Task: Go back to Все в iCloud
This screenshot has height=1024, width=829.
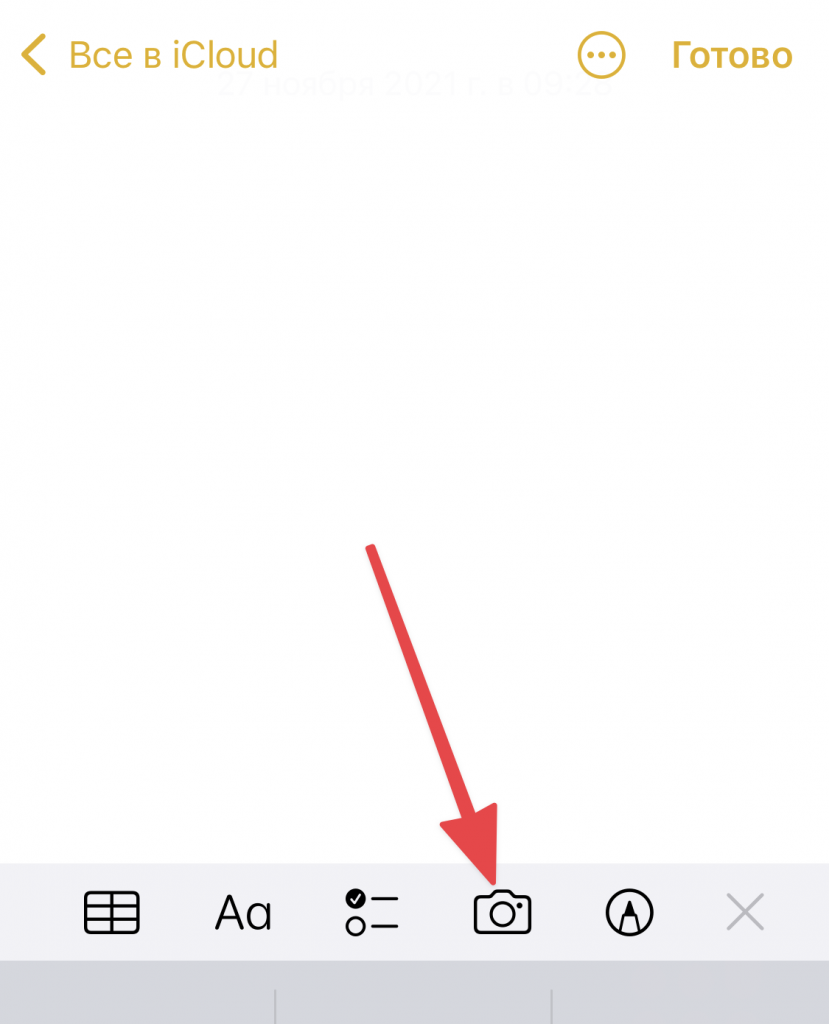Action: click(x=150, y=55)
